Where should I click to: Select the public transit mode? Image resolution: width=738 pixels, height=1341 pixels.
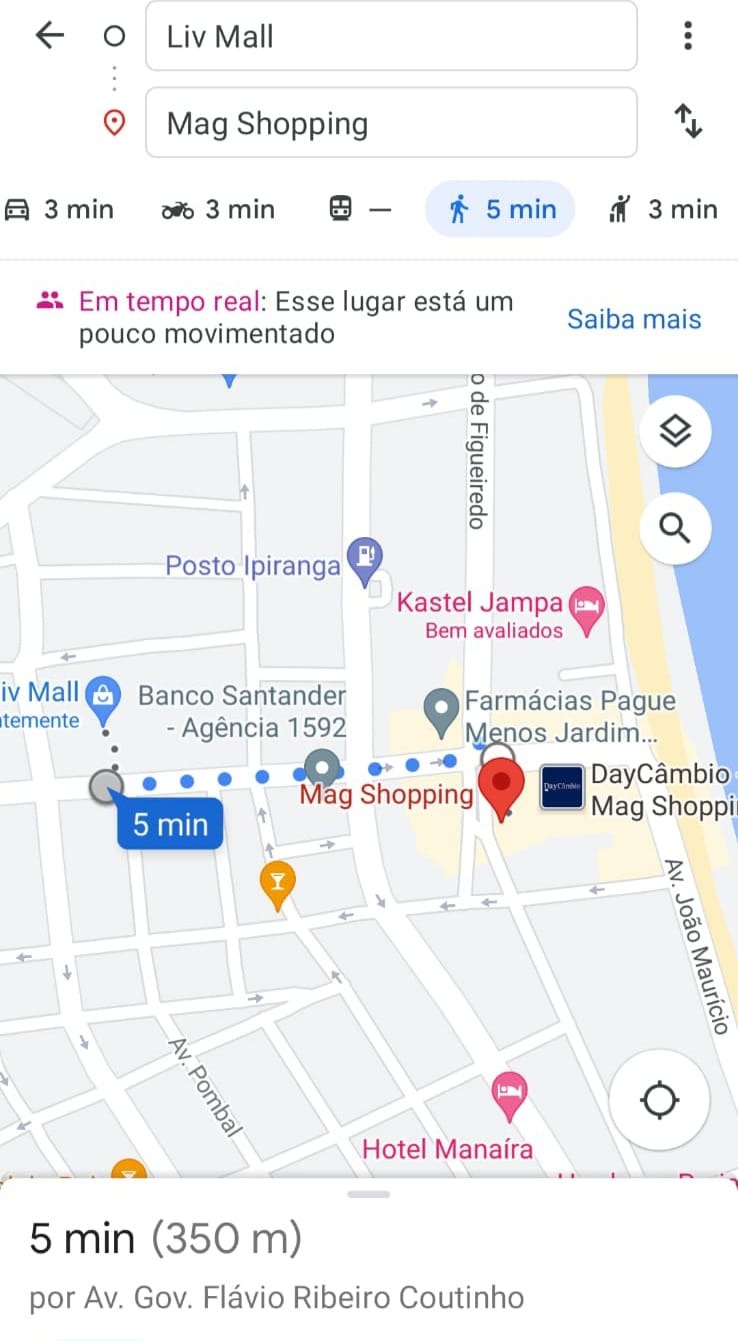tap(359, 209)
